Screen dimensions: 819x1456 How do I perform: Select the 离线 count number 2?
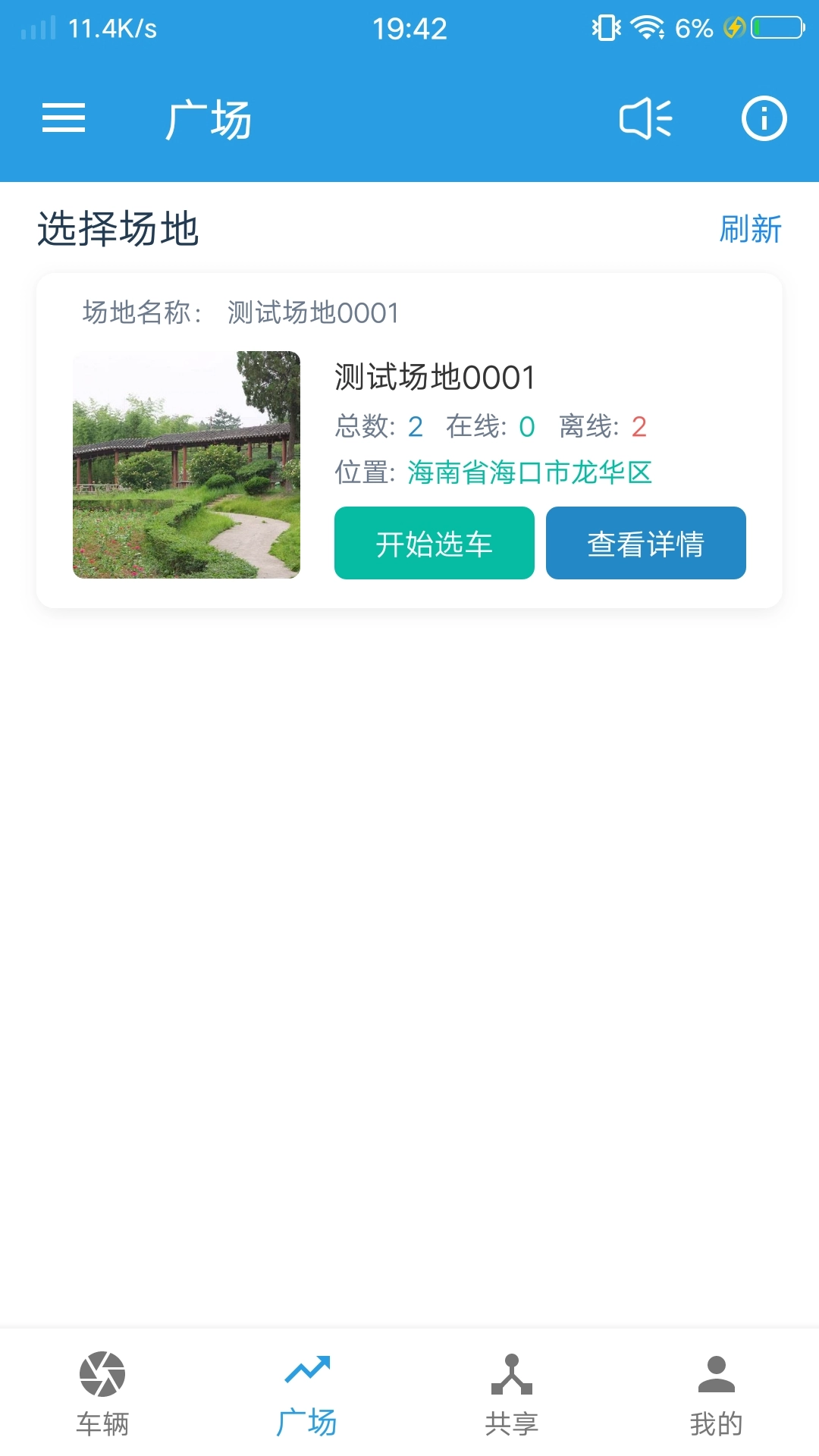pos(639,427)
